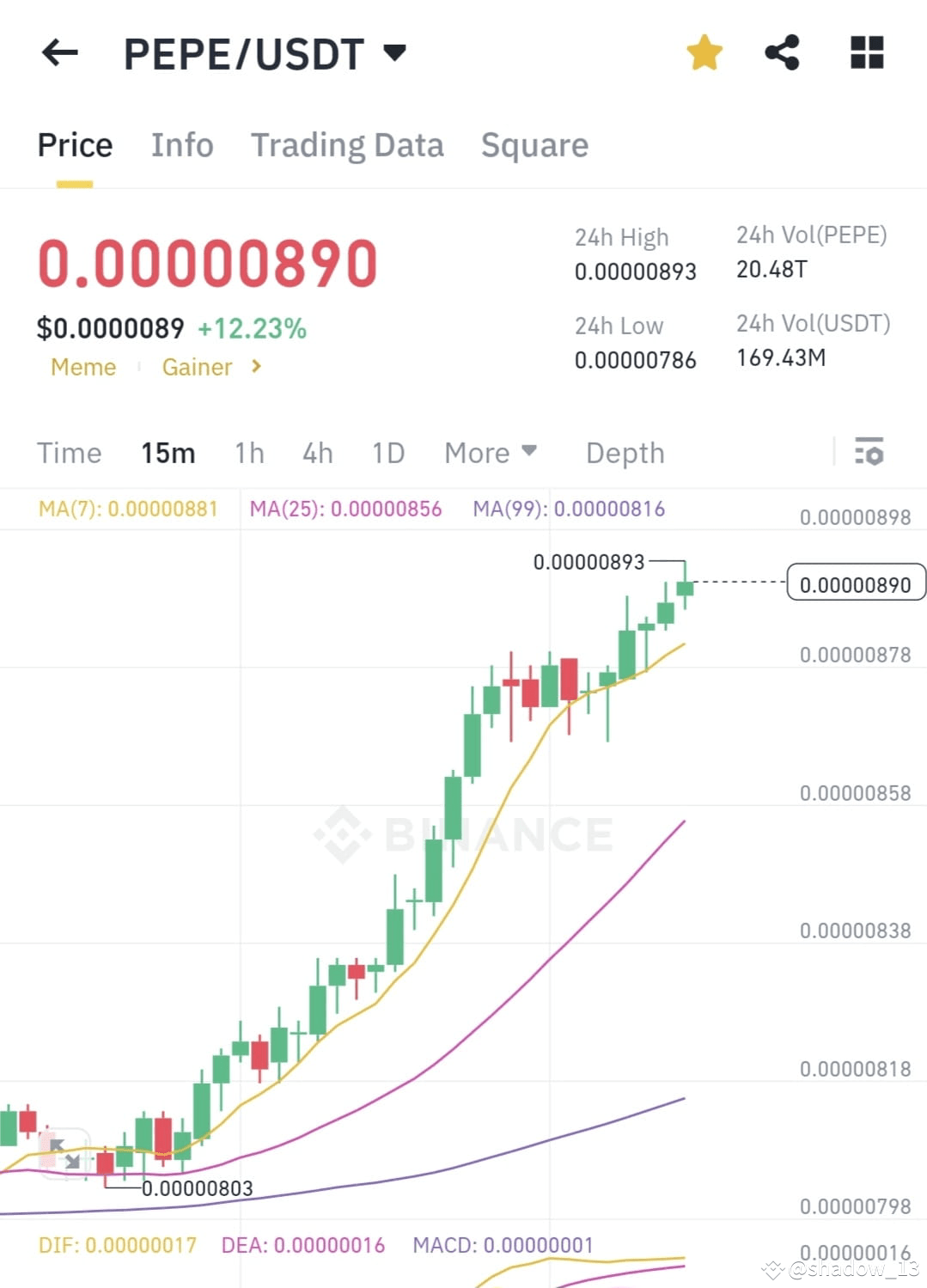Open the grid layout icon top right
Image resolution: width=927 pixels, height=1288 pixels.
click(865, 52)
